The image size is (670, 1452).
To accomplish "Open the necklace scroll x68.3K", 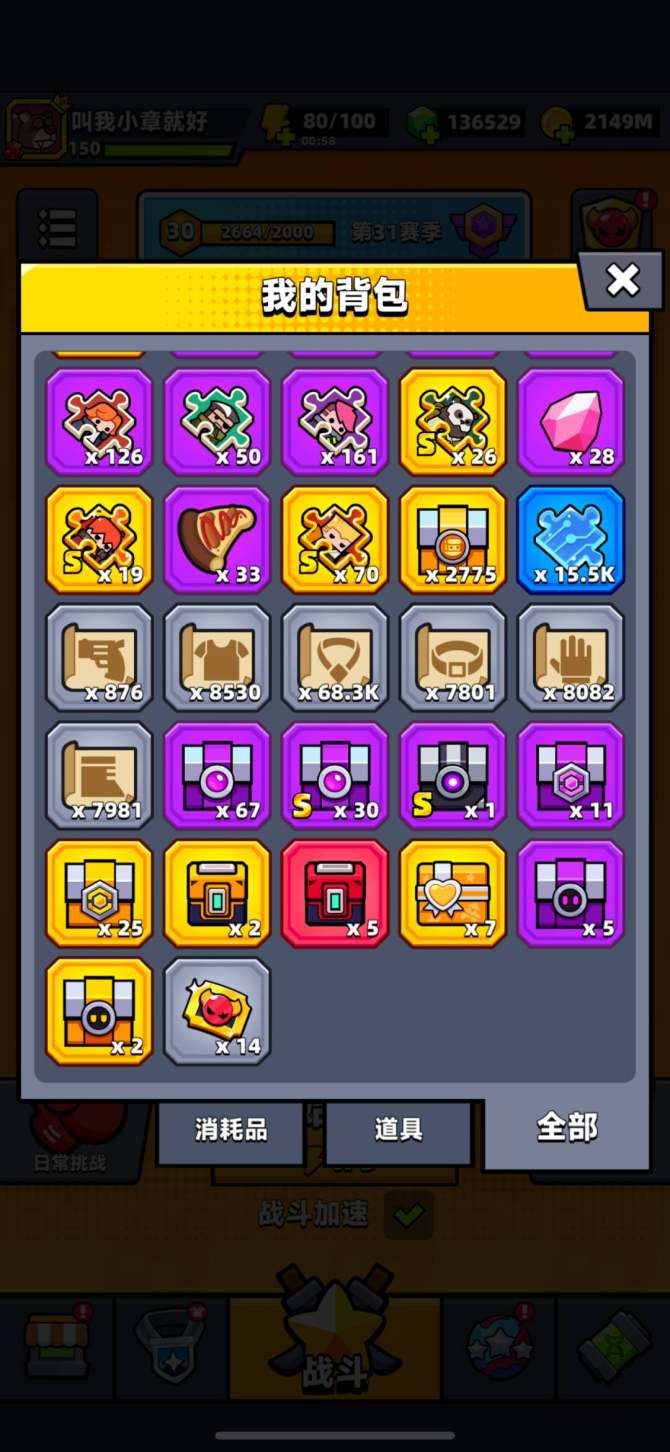I will (x=335, y=657).
